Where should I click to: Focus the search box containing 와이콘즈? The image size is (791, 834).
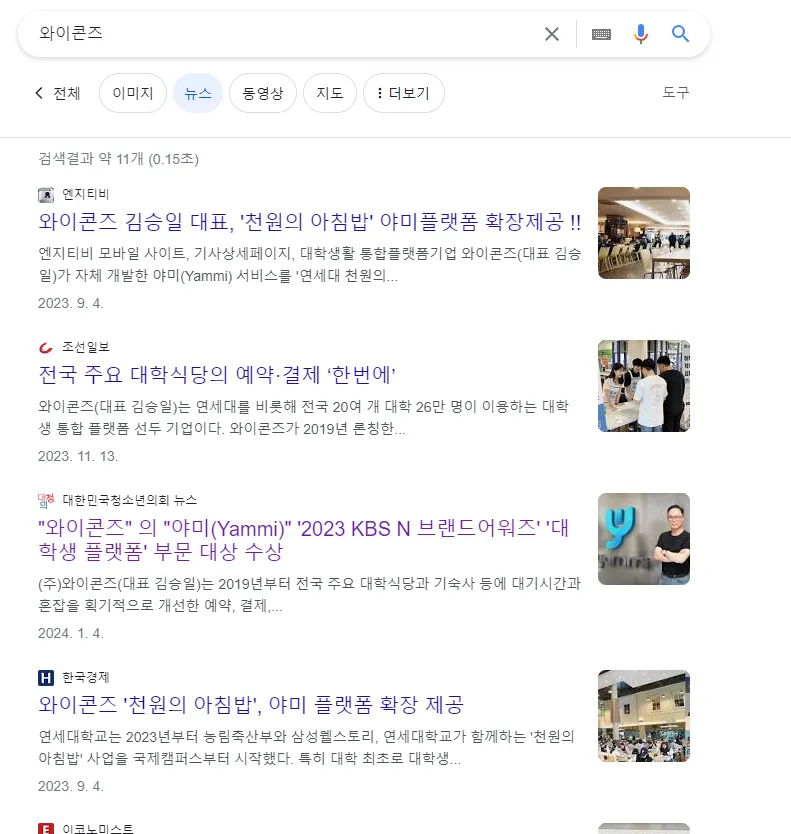[280, 34]
